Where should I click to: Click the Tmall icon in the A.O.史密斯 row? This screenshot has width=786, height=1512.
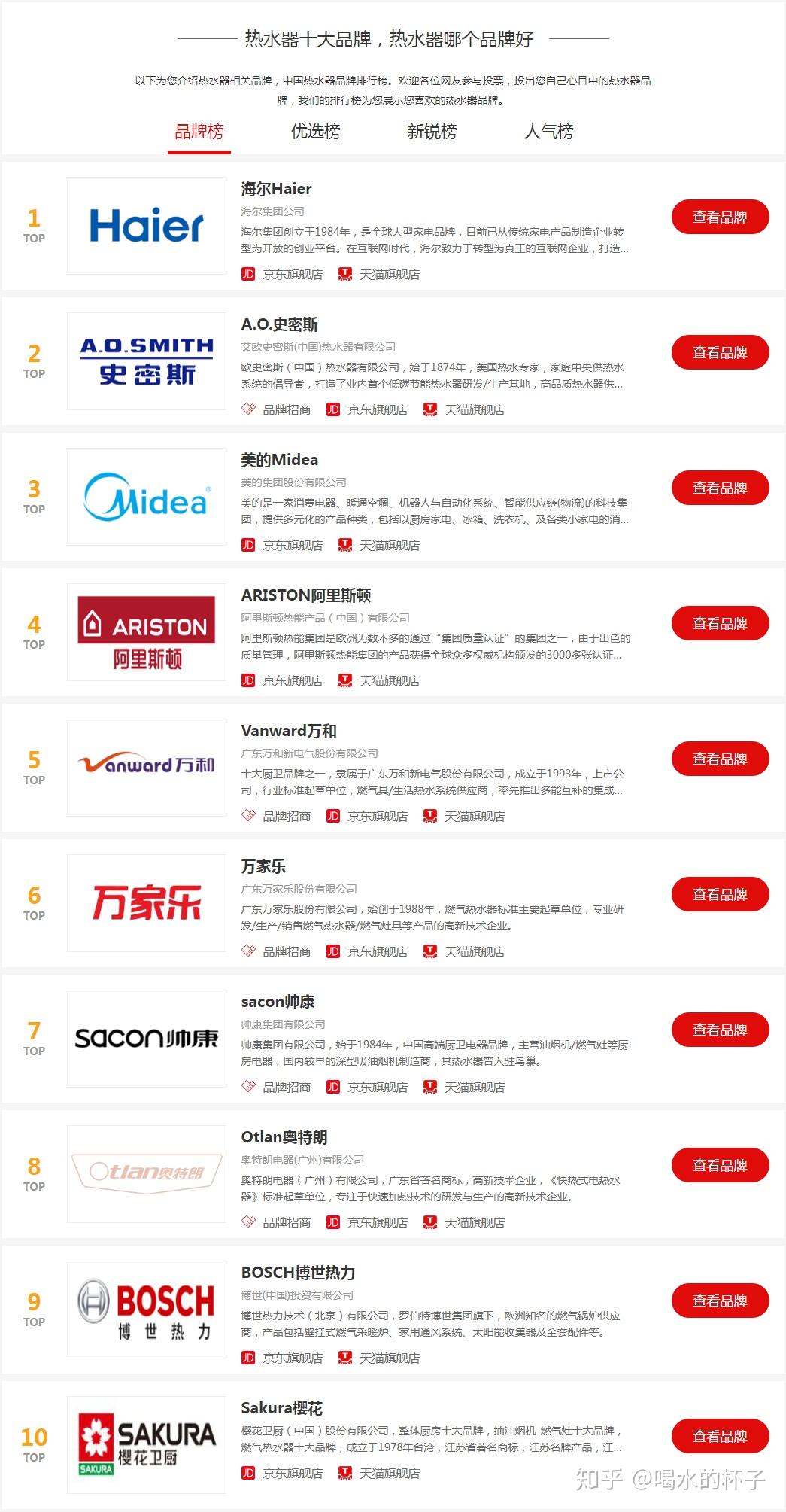pos(429,410)
